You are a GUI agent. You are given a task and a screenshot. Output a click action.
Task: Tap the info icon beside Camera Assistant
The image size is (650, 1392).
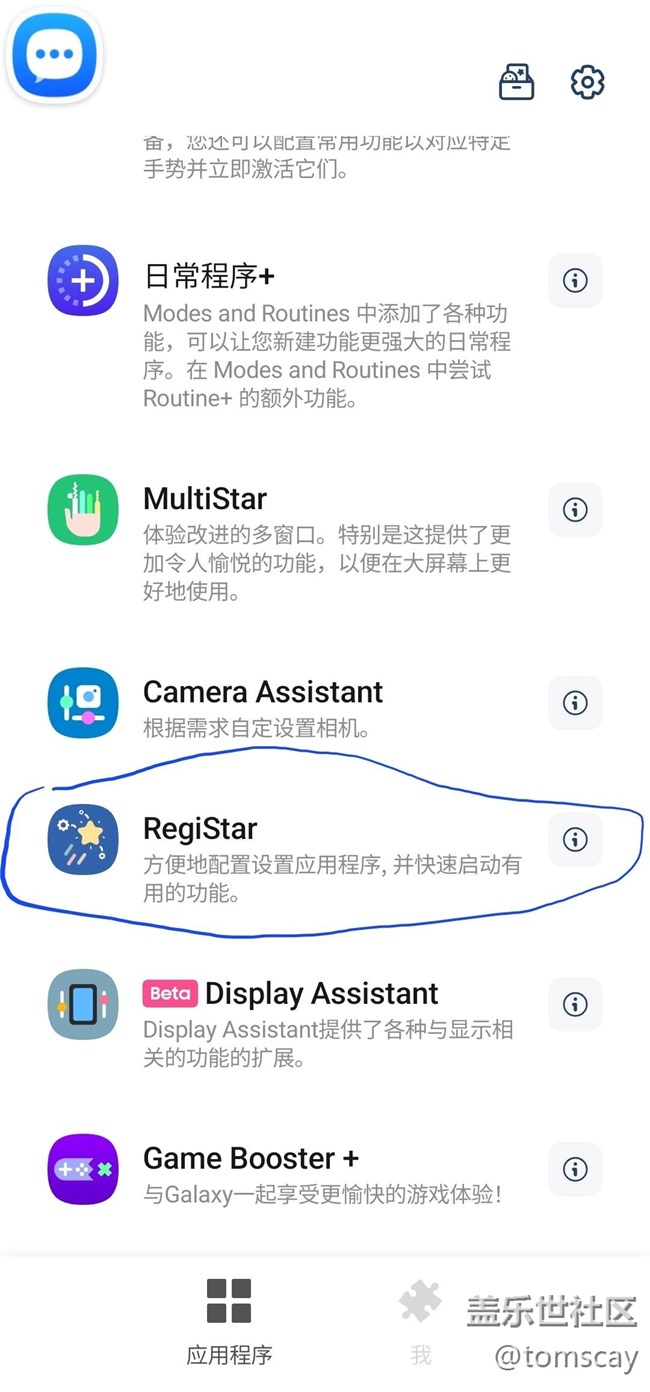click(575, 703)
